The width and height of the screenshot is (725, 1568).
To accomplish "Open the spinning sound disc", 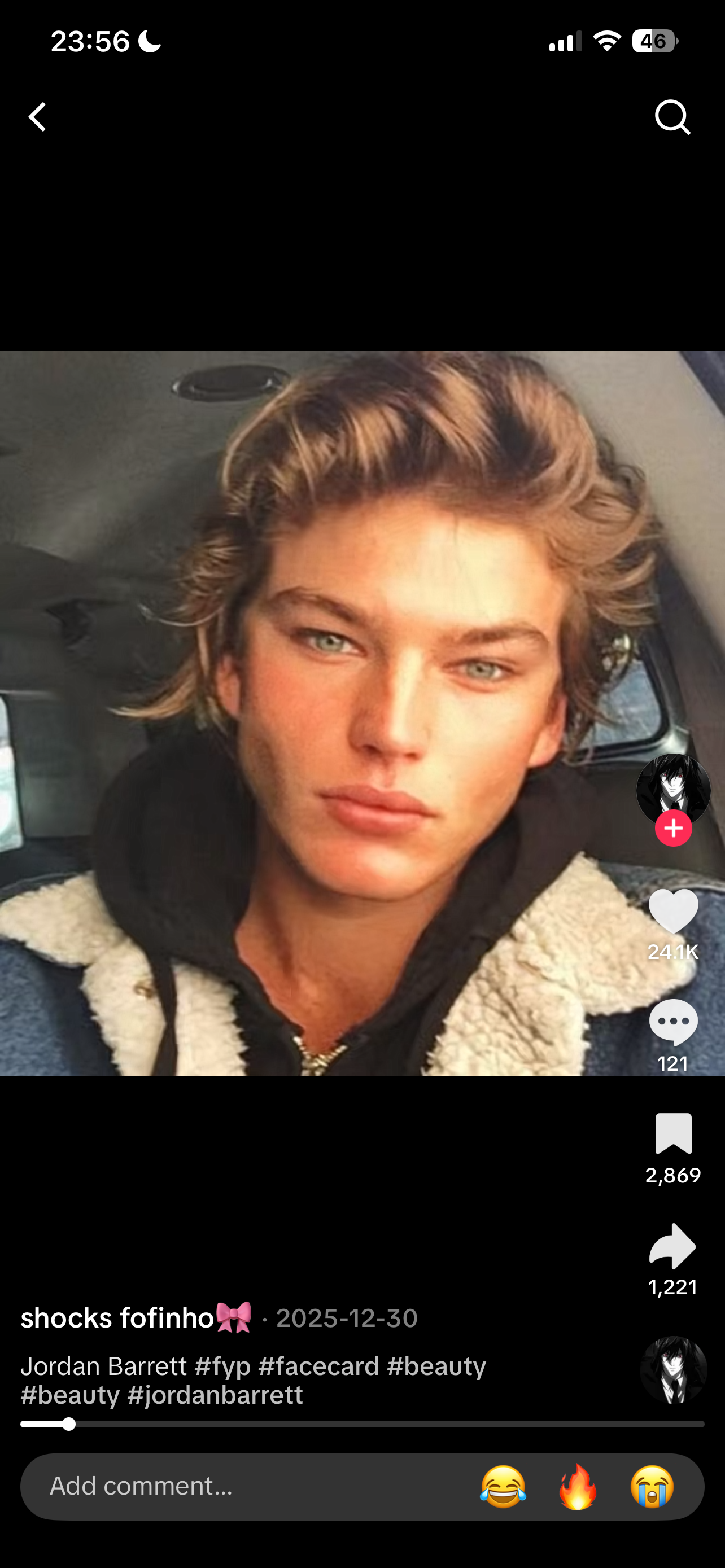I will click(x=673, y=1369).
